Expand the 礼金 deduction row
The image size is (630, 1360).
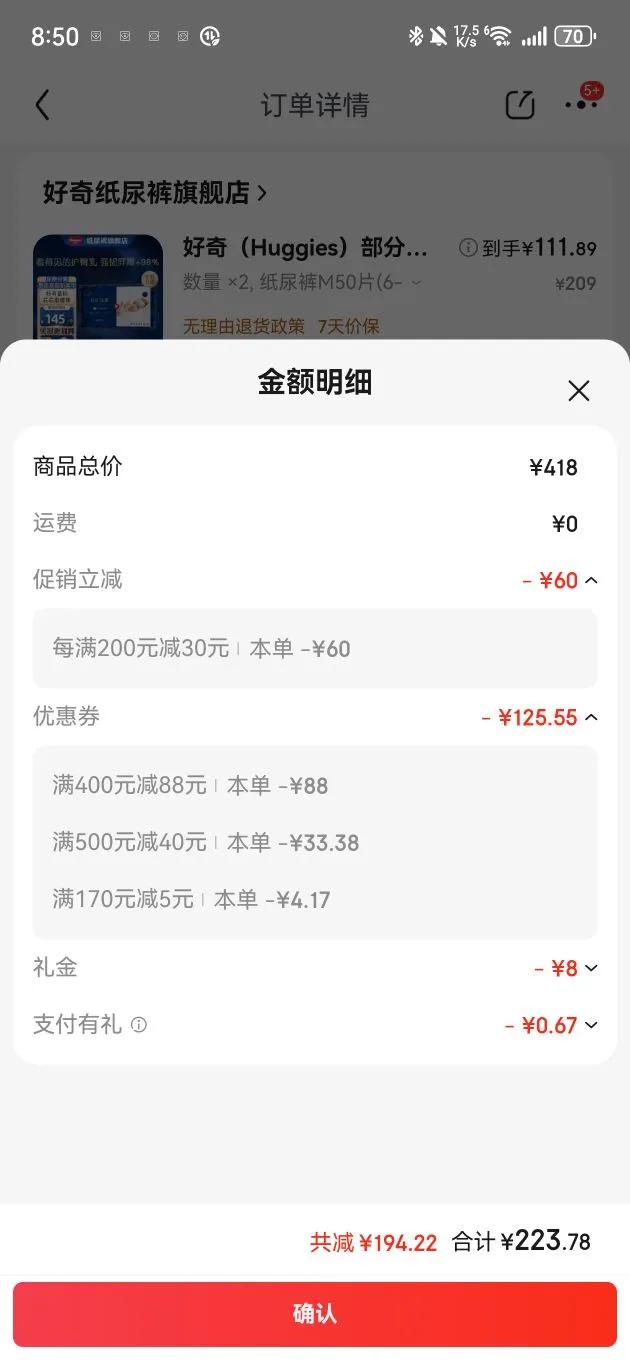(x=591, y=968)
